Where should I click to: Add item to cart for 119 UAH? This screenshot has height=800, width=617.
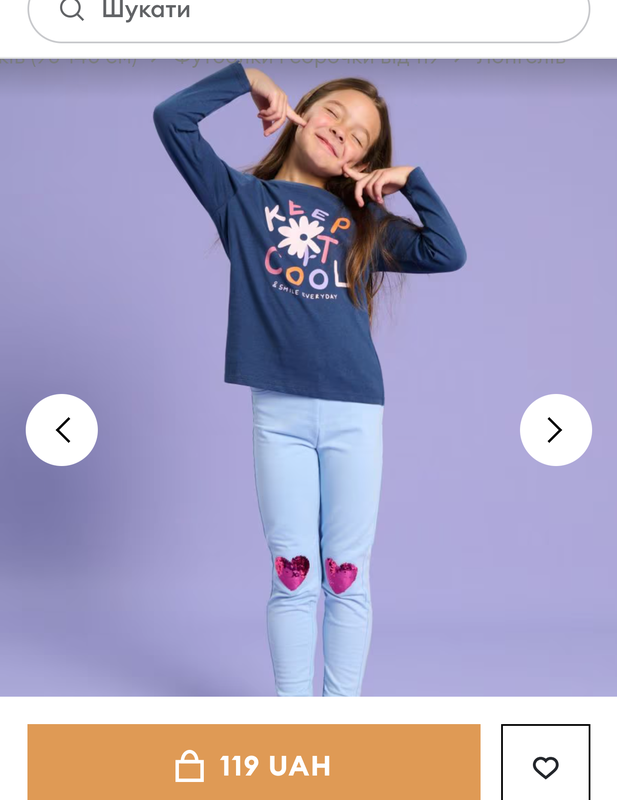click(x=253, y=766)
